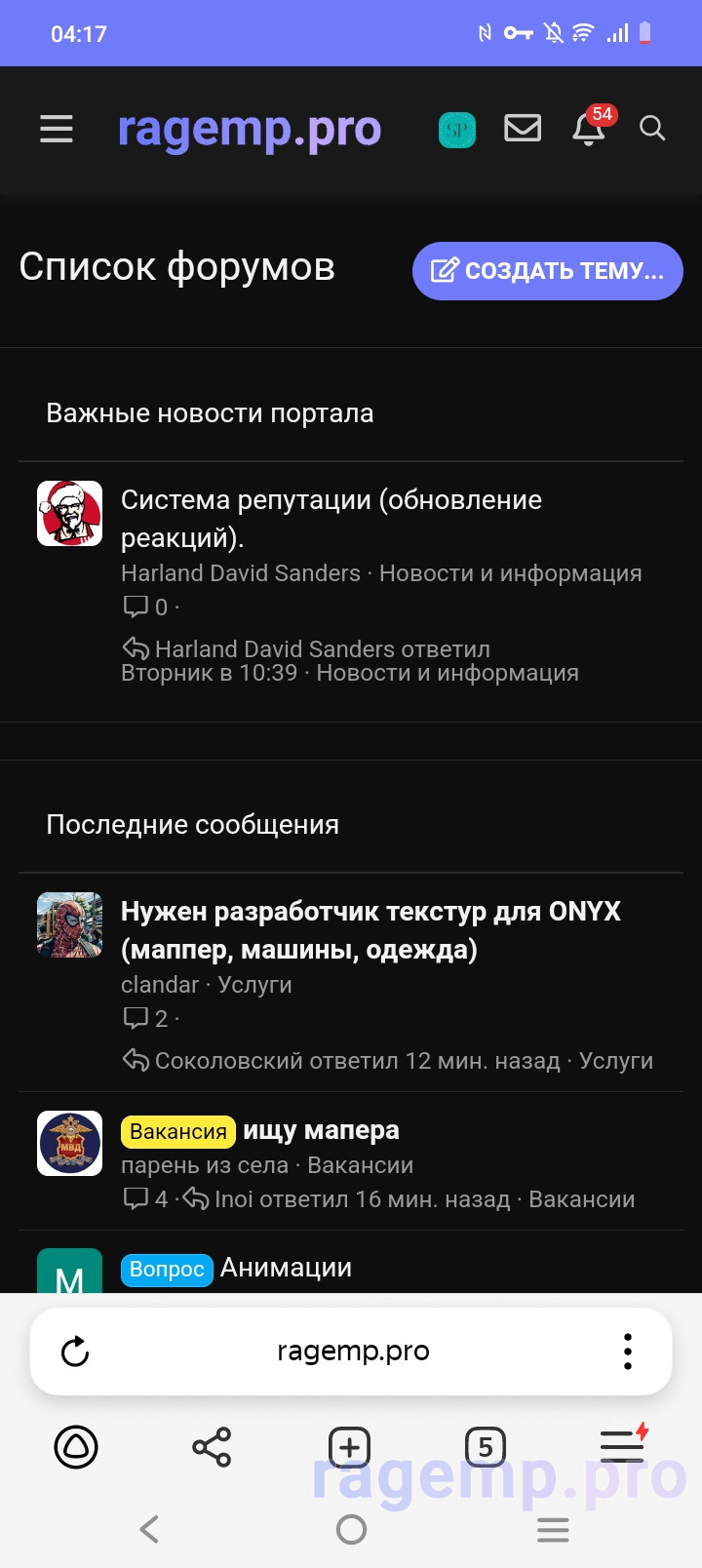Open the notifications bell with 54 alerts
702x1568 pixels.
click(x=588, y=129)
